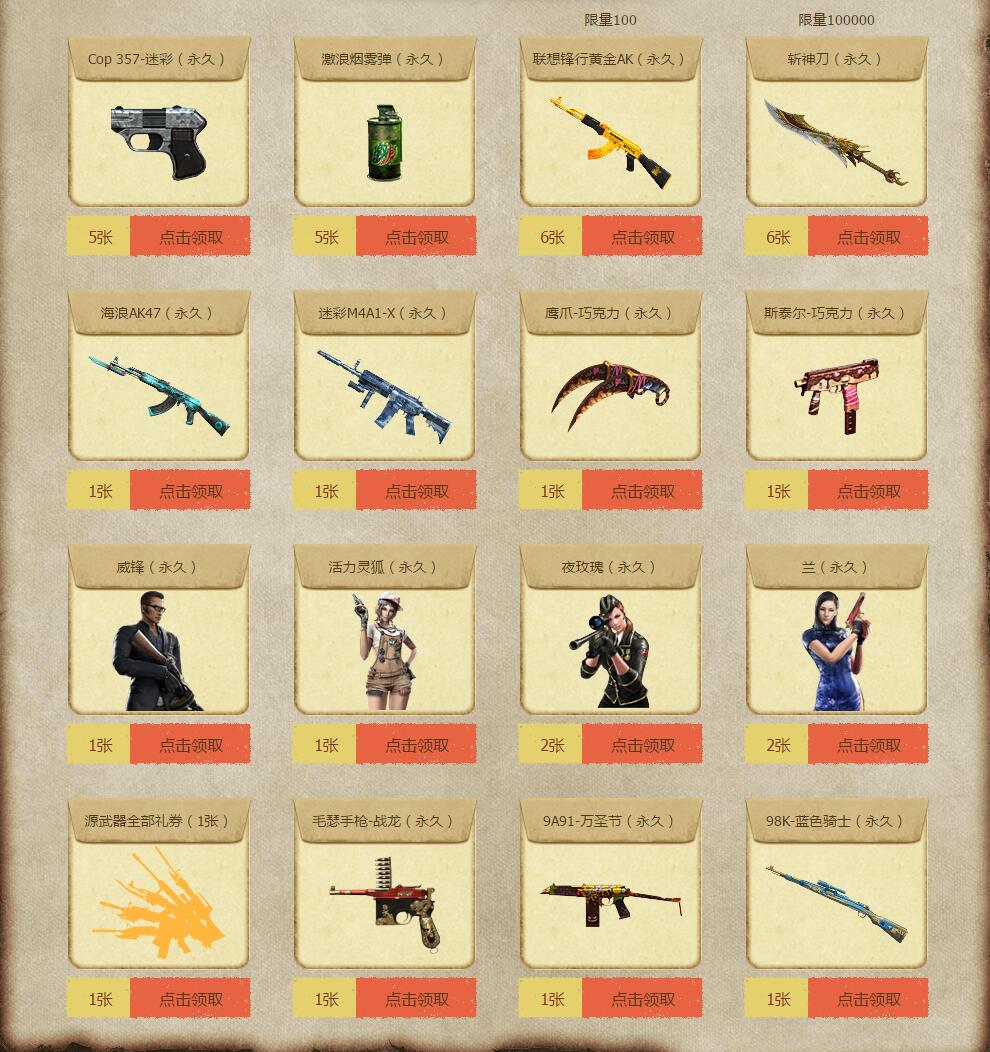Tap 点击领取 for 源武器全部礼券
Screen dimensions: 990x1052
pos(190,999)
